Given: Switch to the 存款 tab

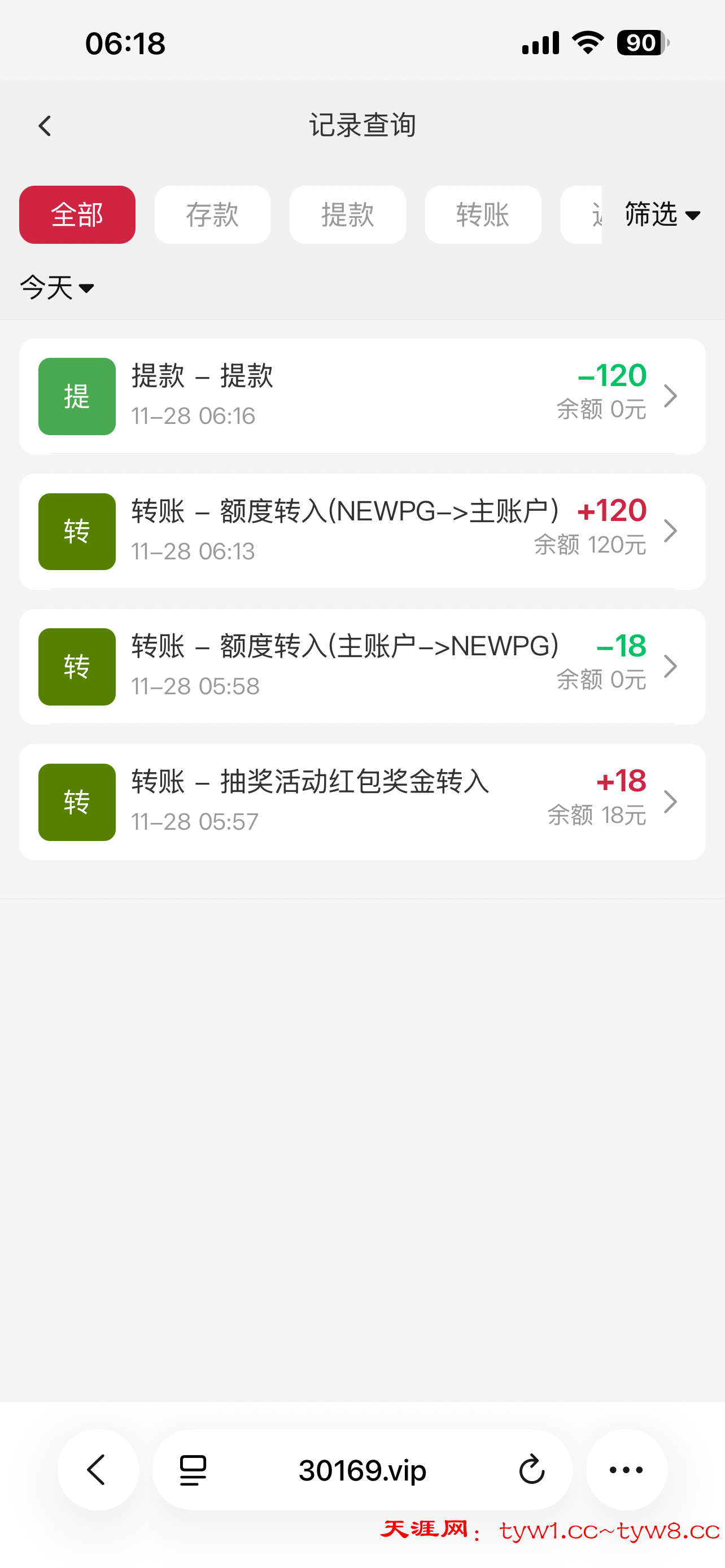Looking at the screenshot, I should [212, 215].
